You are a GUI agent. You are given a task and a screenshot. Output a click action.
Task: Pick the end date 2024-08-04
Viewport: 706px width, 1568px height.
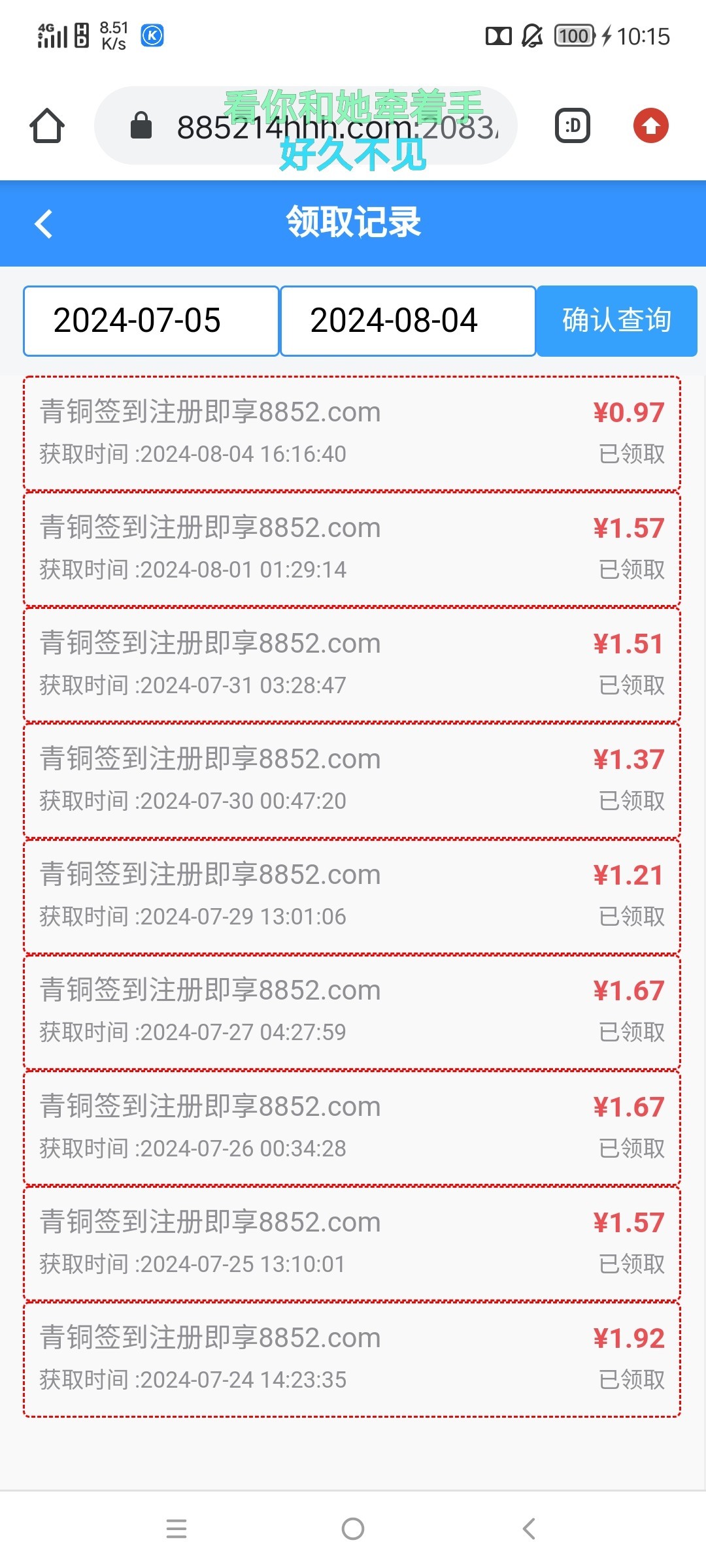pyautogui.click(x=408, y=321)
